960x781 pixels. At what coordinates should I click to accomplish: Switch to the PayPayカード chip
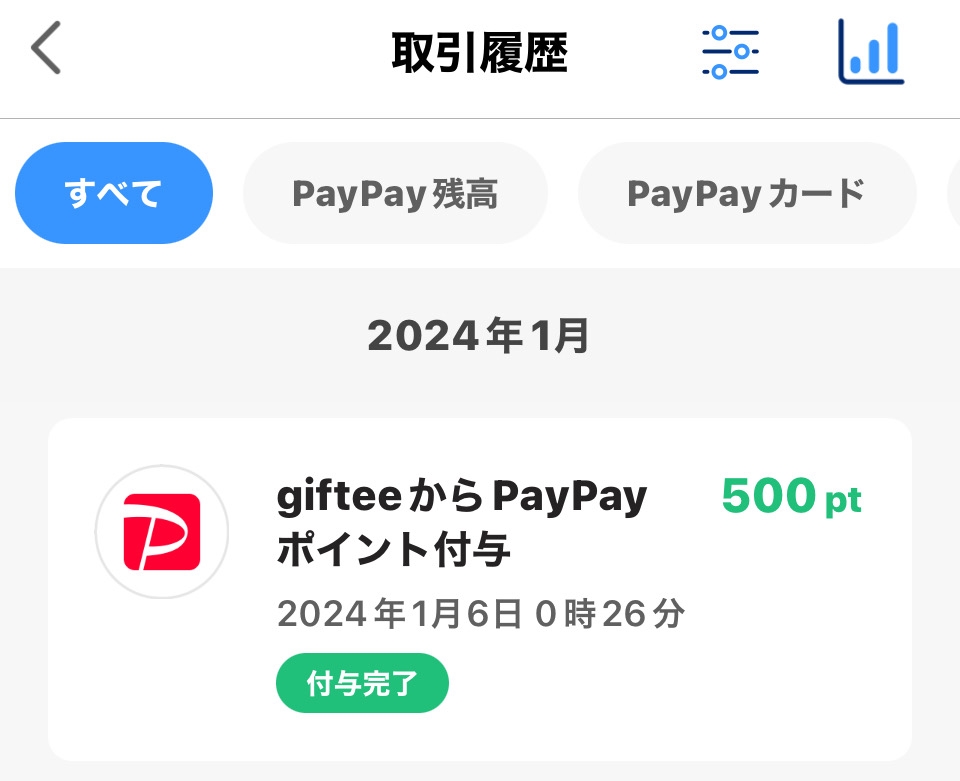[746, 193]
